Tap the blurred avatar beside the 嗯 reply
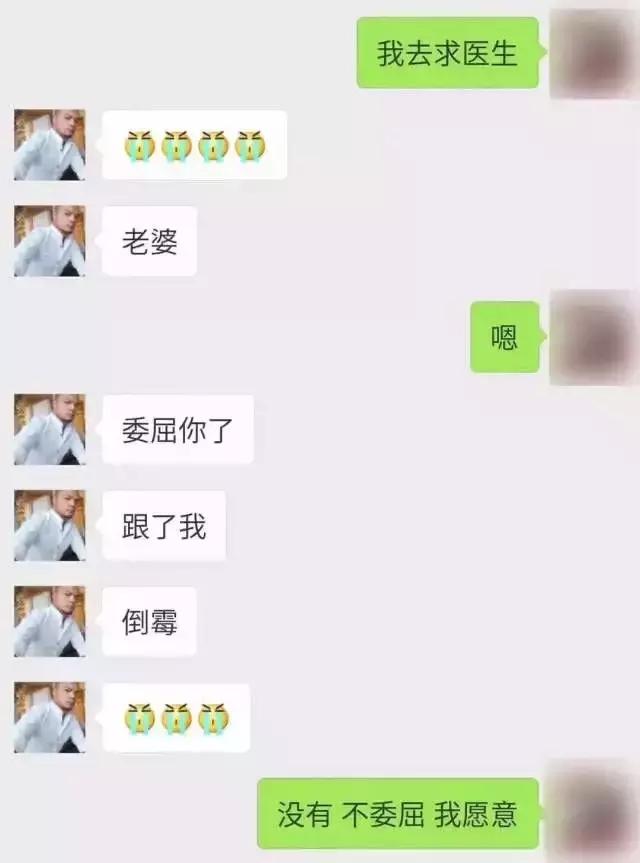 pos(594,338)
